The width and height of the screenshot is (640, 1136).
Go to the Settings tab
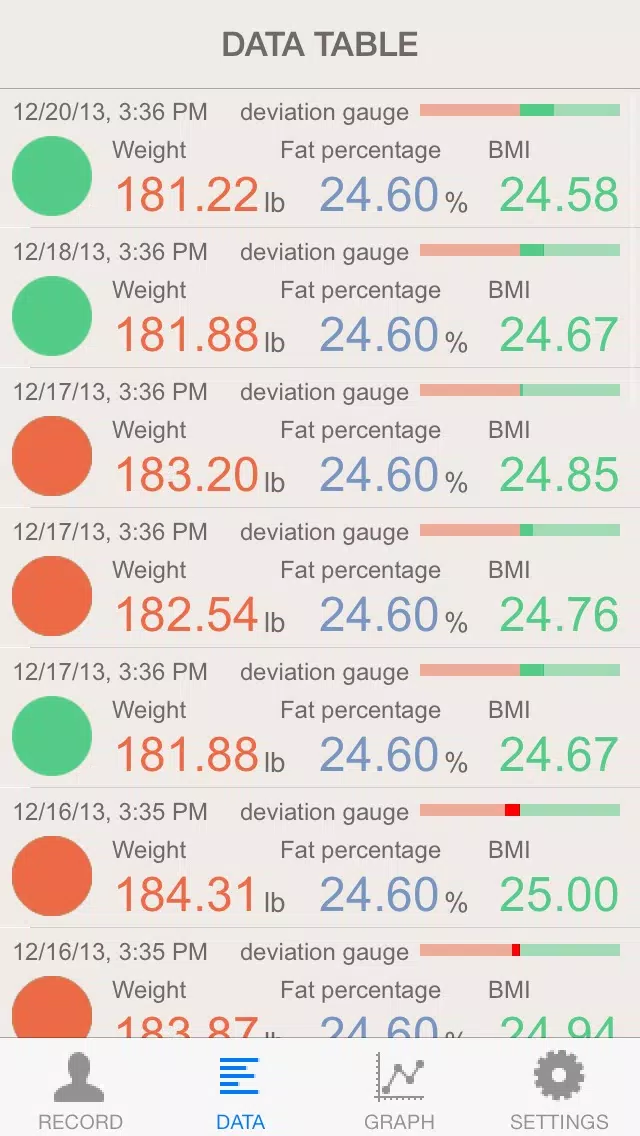[559, 1089]
